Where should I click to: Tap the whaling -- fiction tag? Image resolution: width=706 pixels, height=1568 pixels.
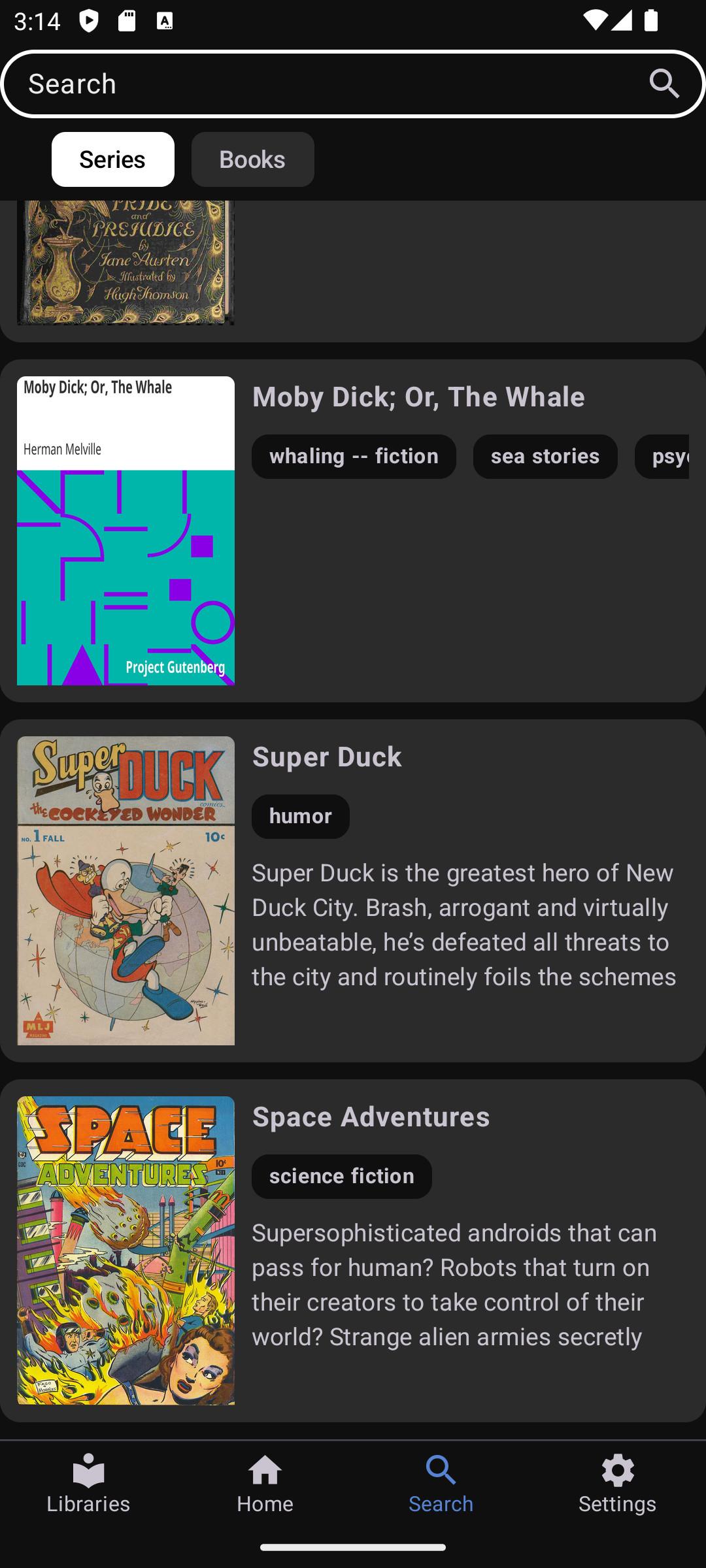point(354,457)
